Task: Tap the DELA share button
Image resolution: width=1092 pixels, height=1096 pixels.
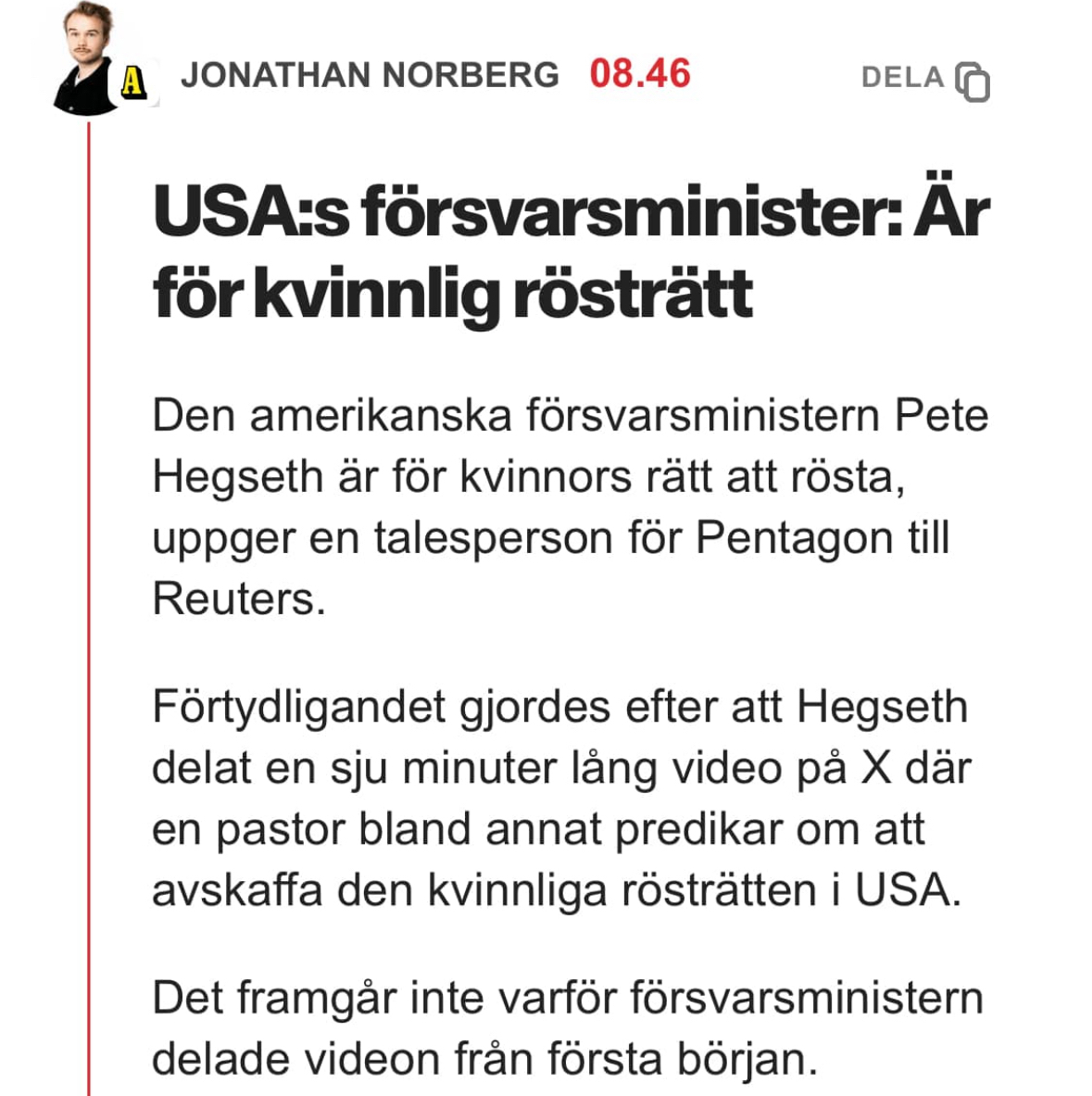Action: point(924,79)
